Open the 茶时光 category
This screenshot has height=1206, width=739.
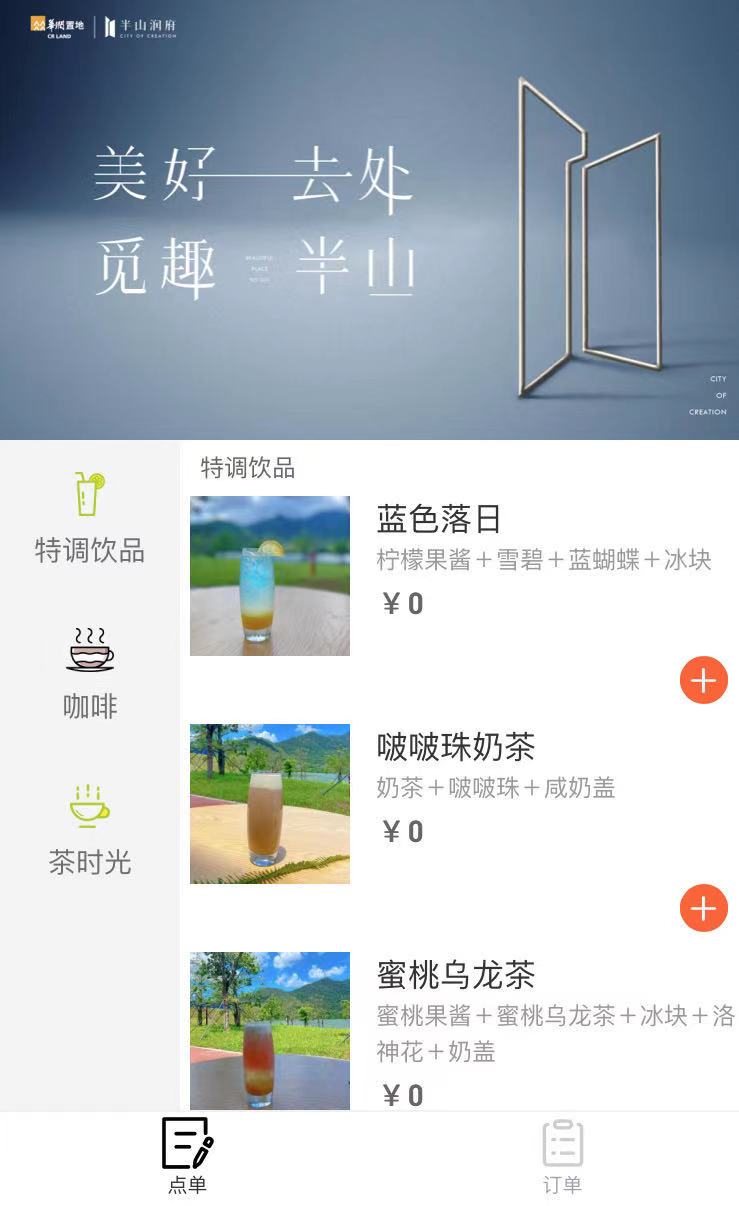[x=90, y=830]
